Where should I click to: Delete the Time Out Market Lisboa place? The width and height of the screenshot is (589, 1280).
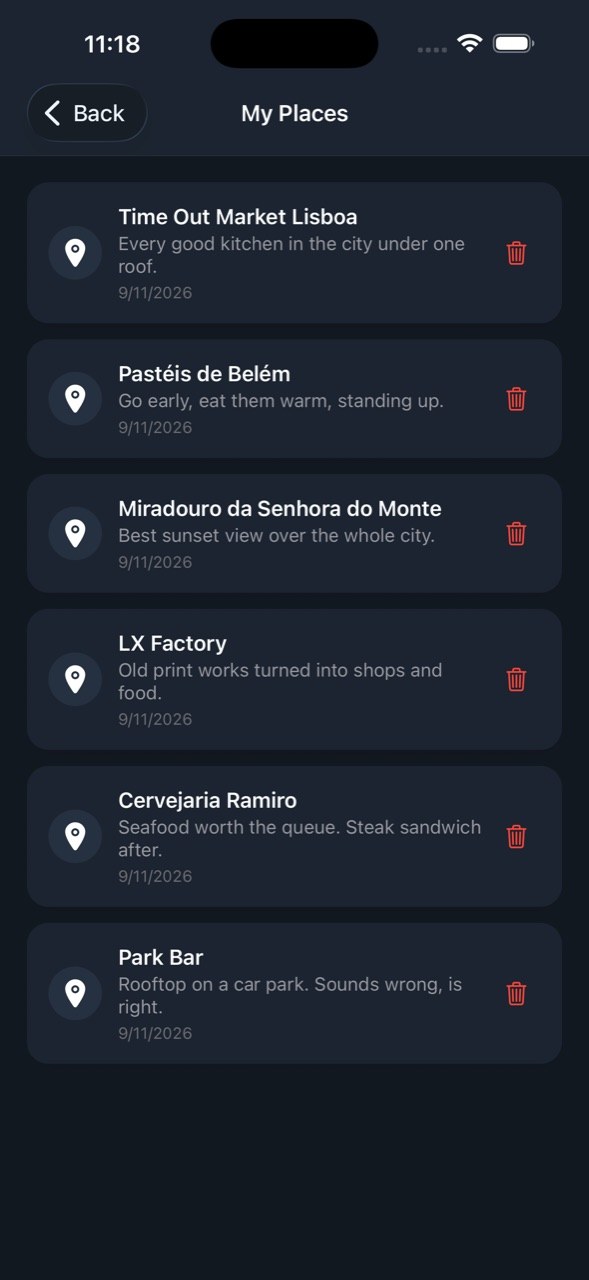pos(516,253)
